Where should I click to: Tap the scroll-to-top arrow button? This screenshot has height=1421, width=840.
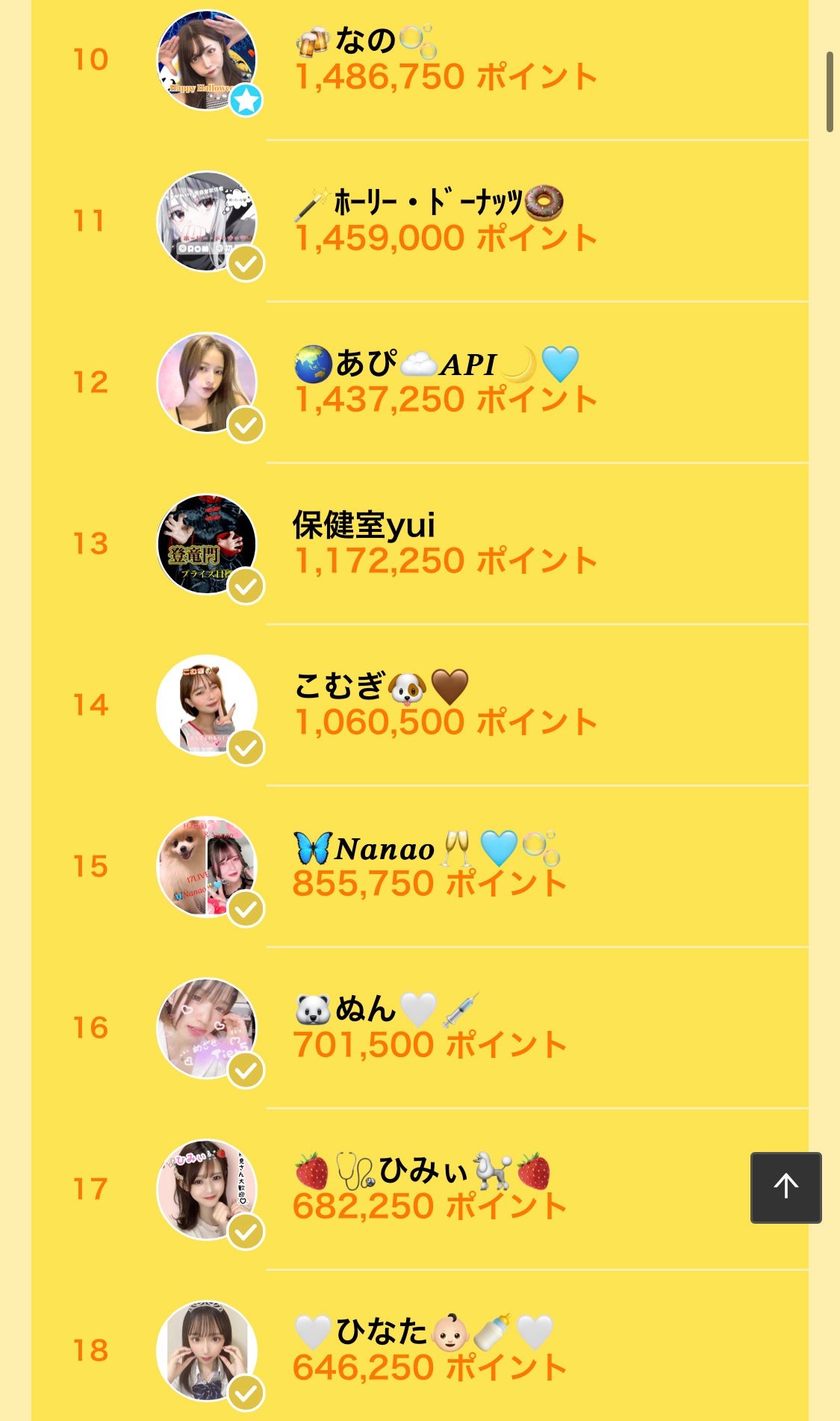pyautogui.click(x=785, y=1187)
